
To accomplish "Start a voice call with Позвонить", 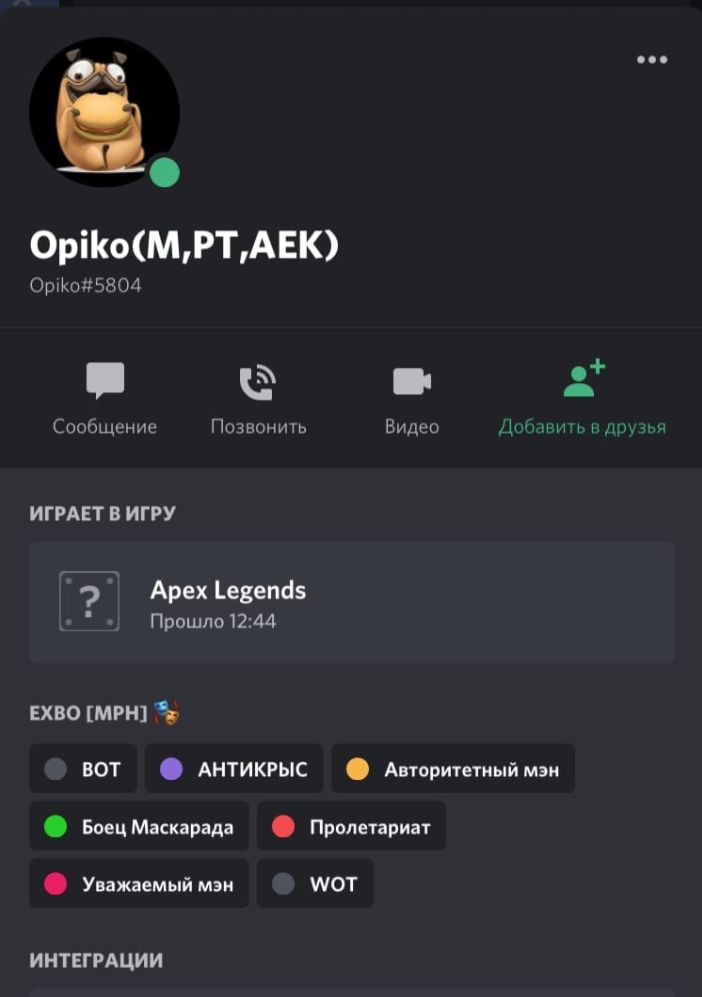I will 258,399.
